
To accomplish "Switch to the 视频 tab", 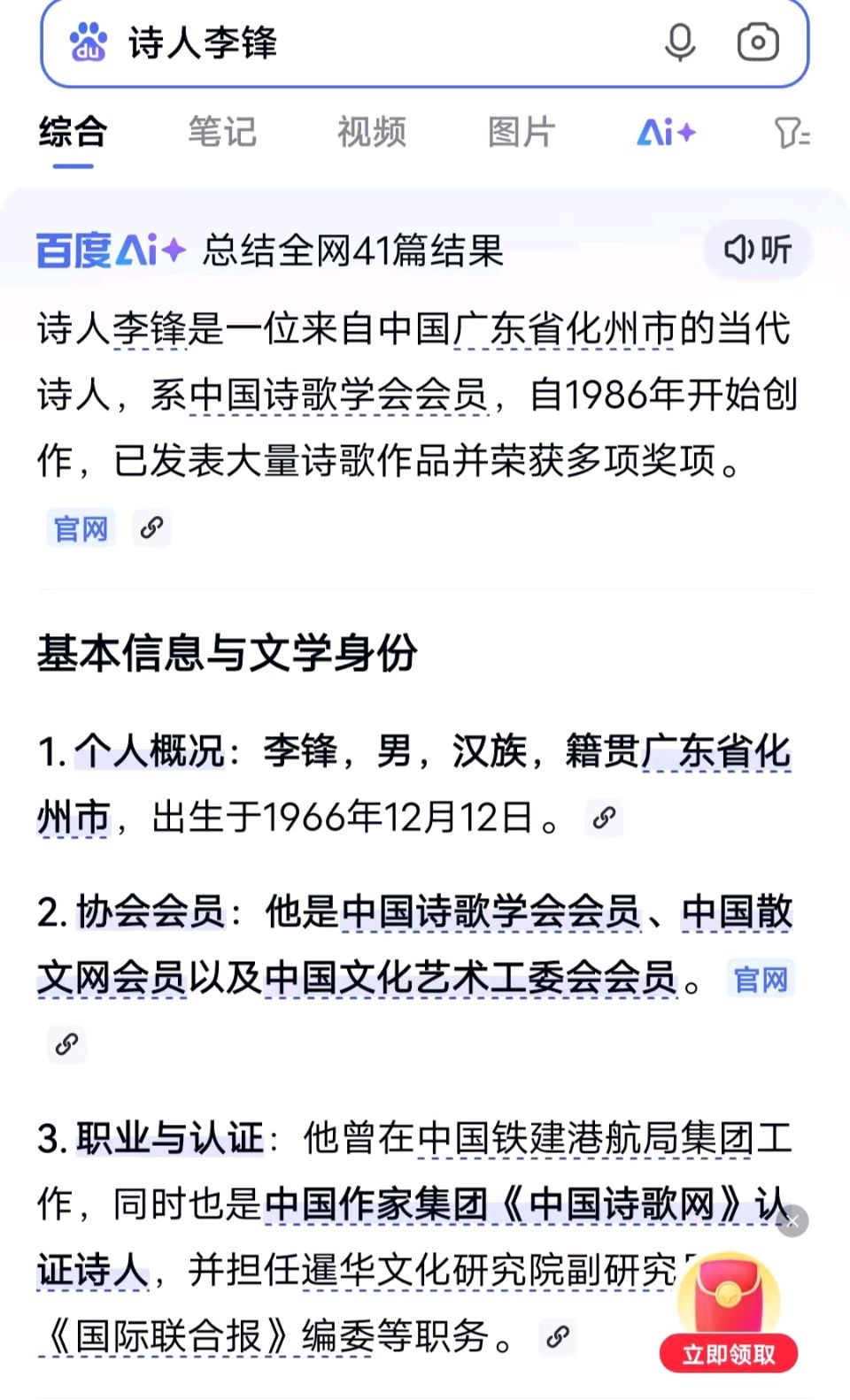I will 372,133.
